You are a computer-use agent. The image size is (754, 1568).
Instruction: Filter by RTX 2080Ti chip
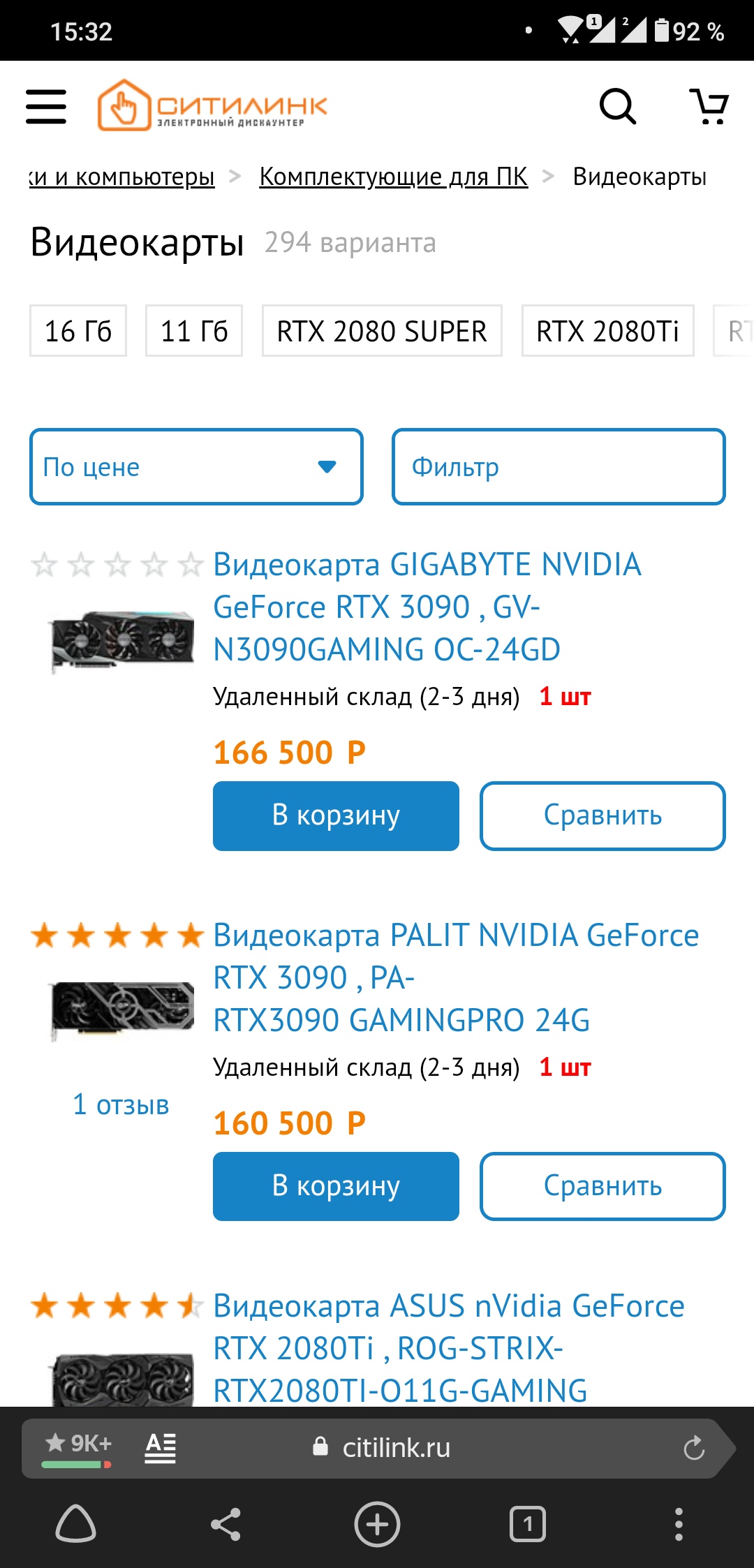[x=607, y=331]
